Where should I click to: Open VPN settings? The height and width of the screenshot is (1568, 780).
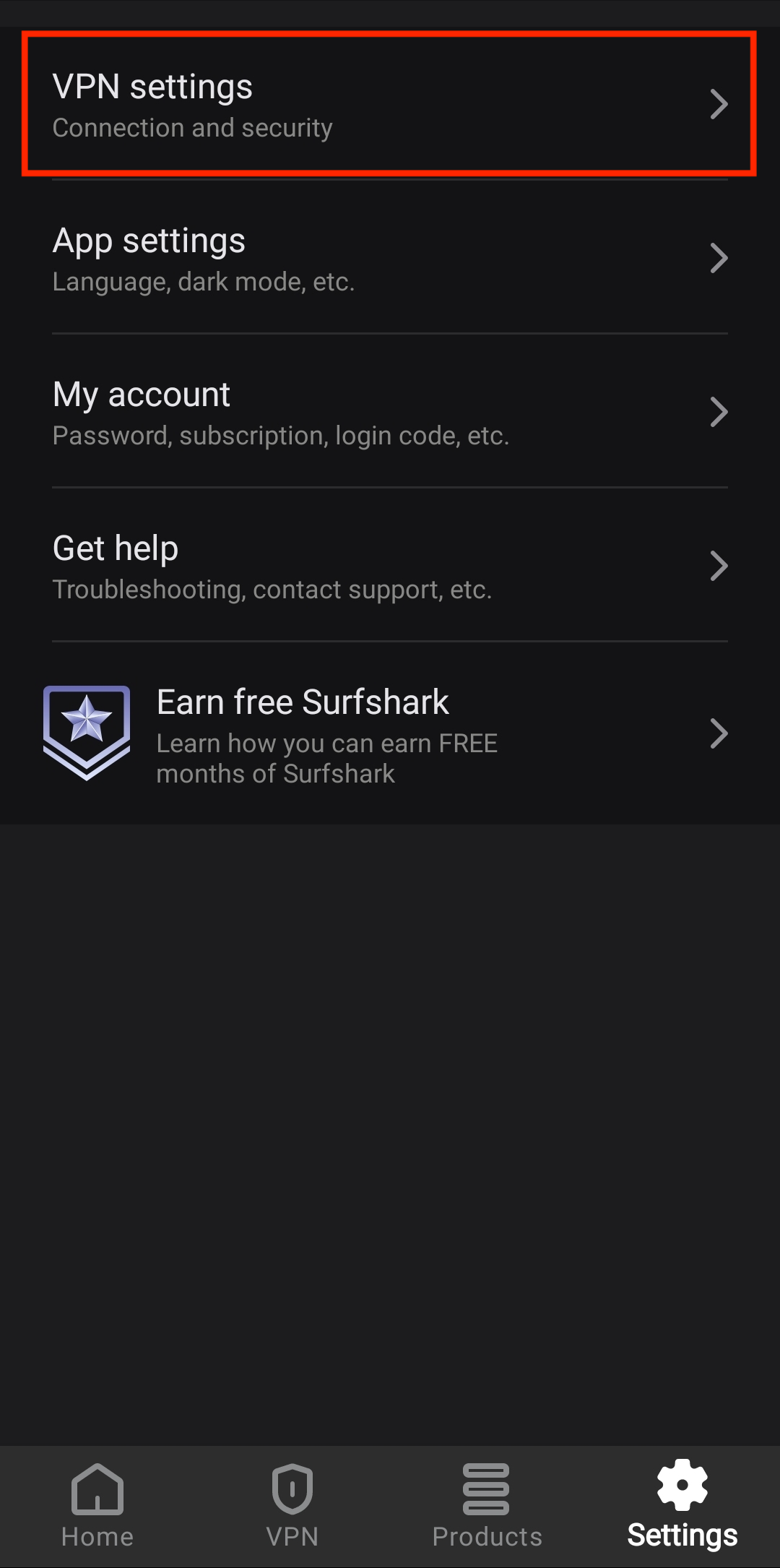389,104
